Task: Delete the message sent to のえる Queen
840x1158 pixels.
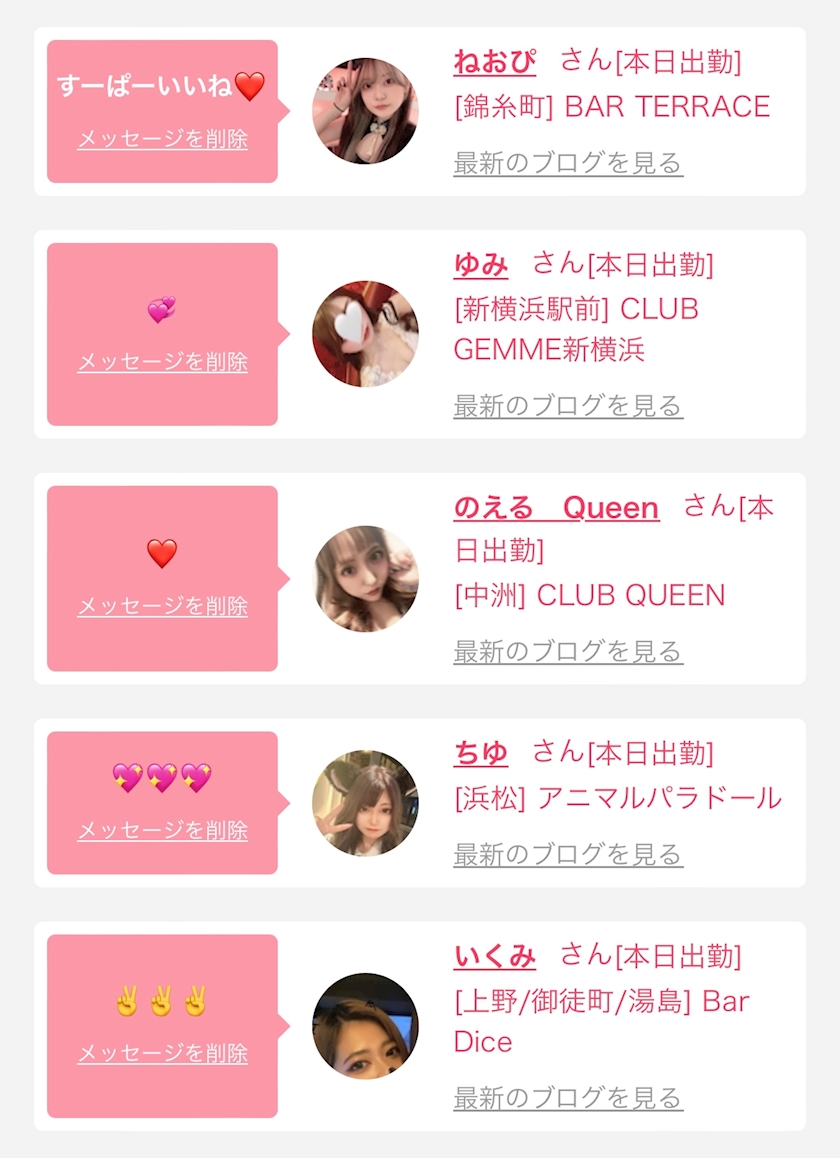Action: (162, 606)
